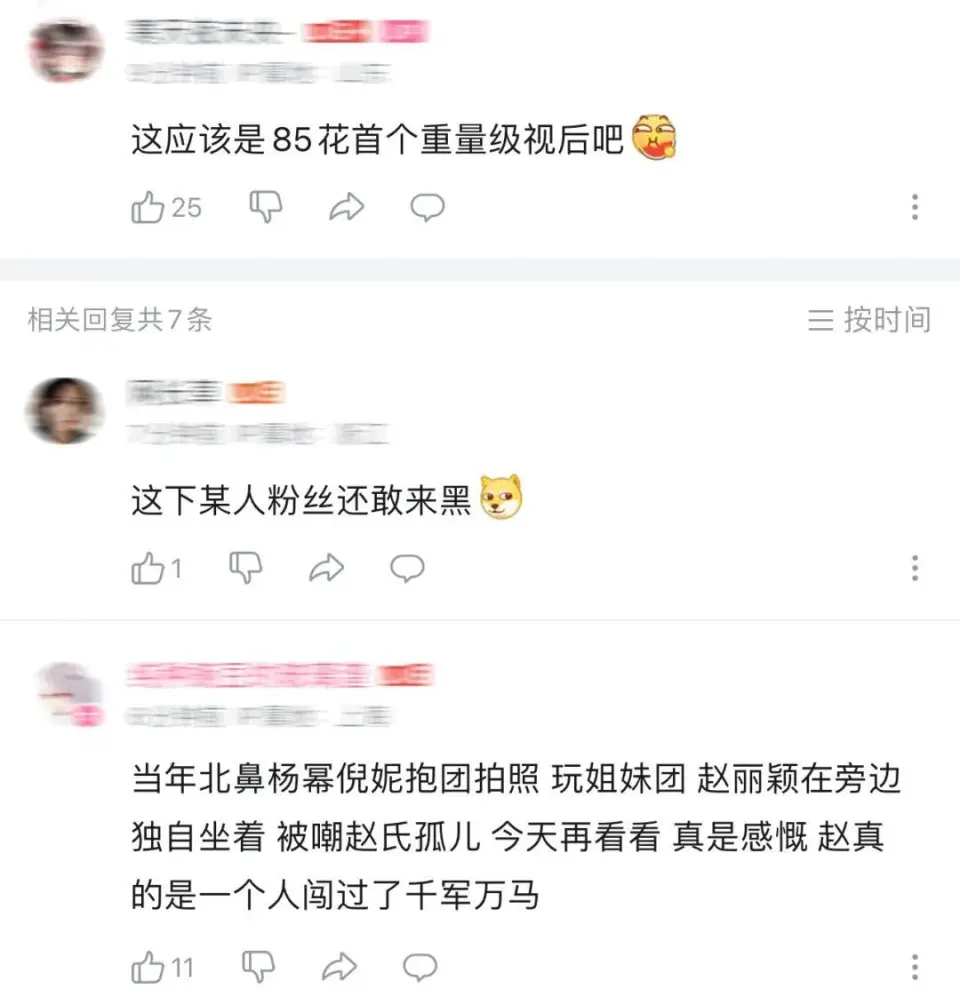Image resolution: width=960 pixels, height=997 pixels.
Task: Reply to the 赵氏孤儿 comment
Action: tap(420, 966)
